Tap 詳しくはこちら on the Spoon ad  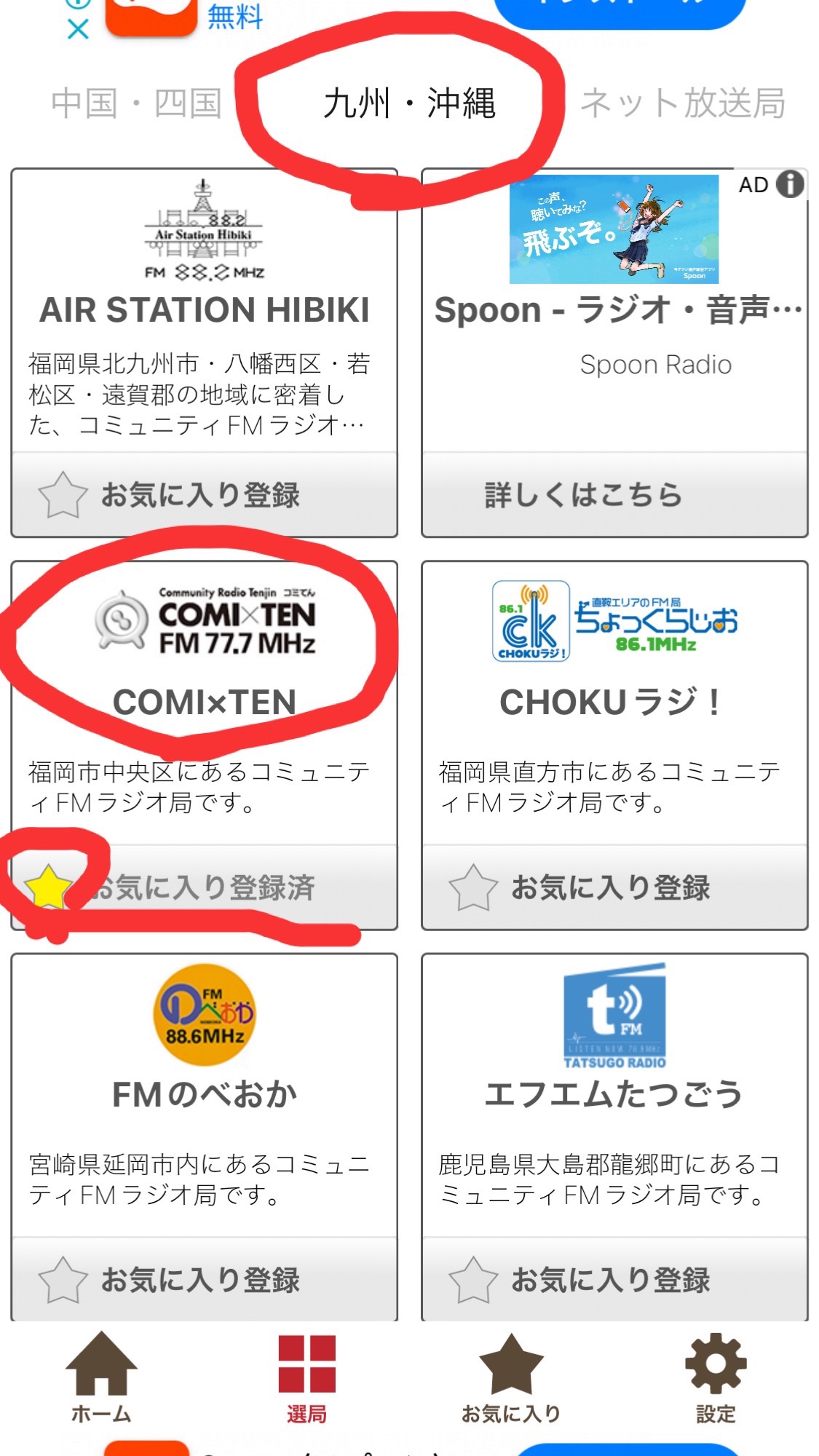click(614, 495)
